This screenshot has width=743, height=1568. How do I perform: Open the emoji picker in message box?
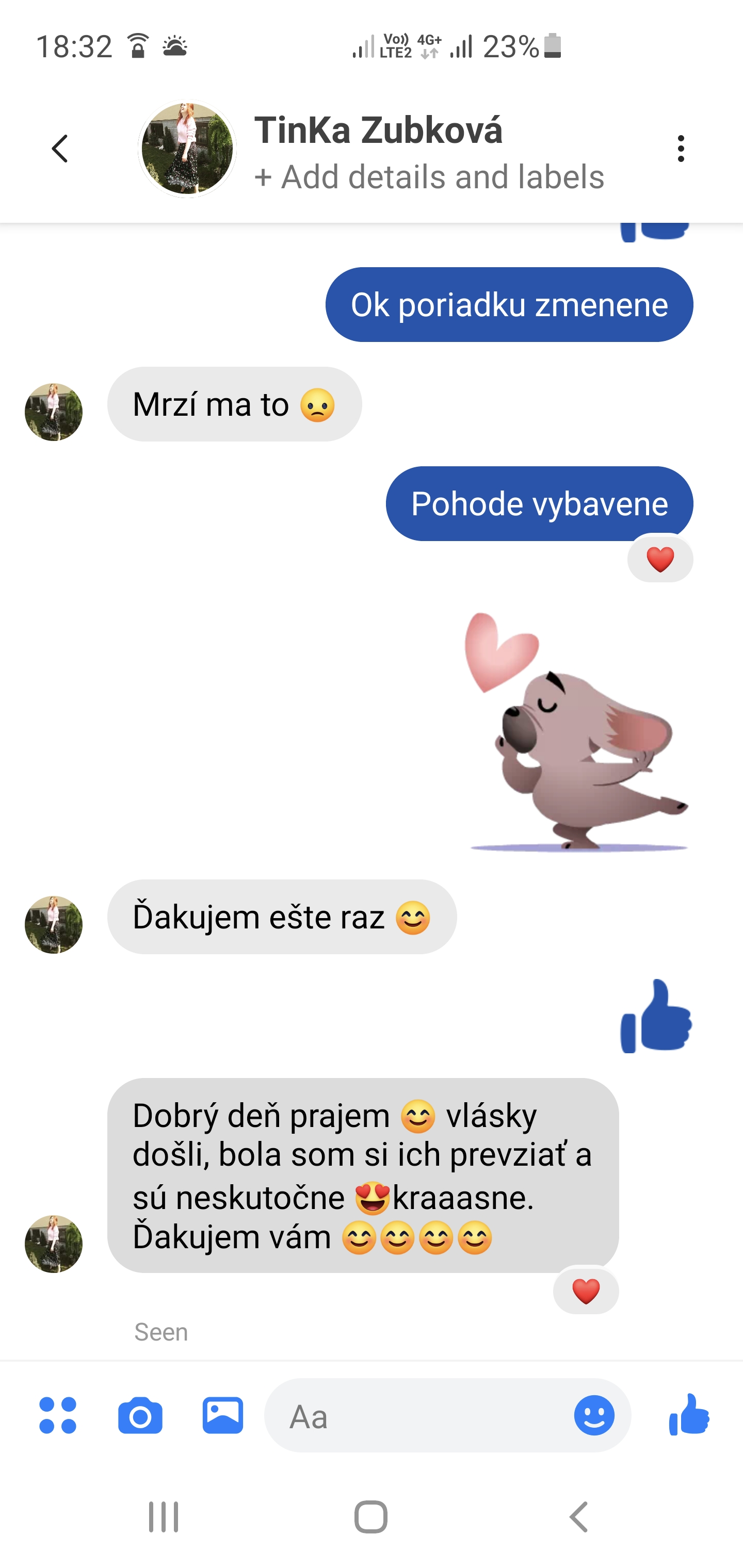[x=594, y=1415]
